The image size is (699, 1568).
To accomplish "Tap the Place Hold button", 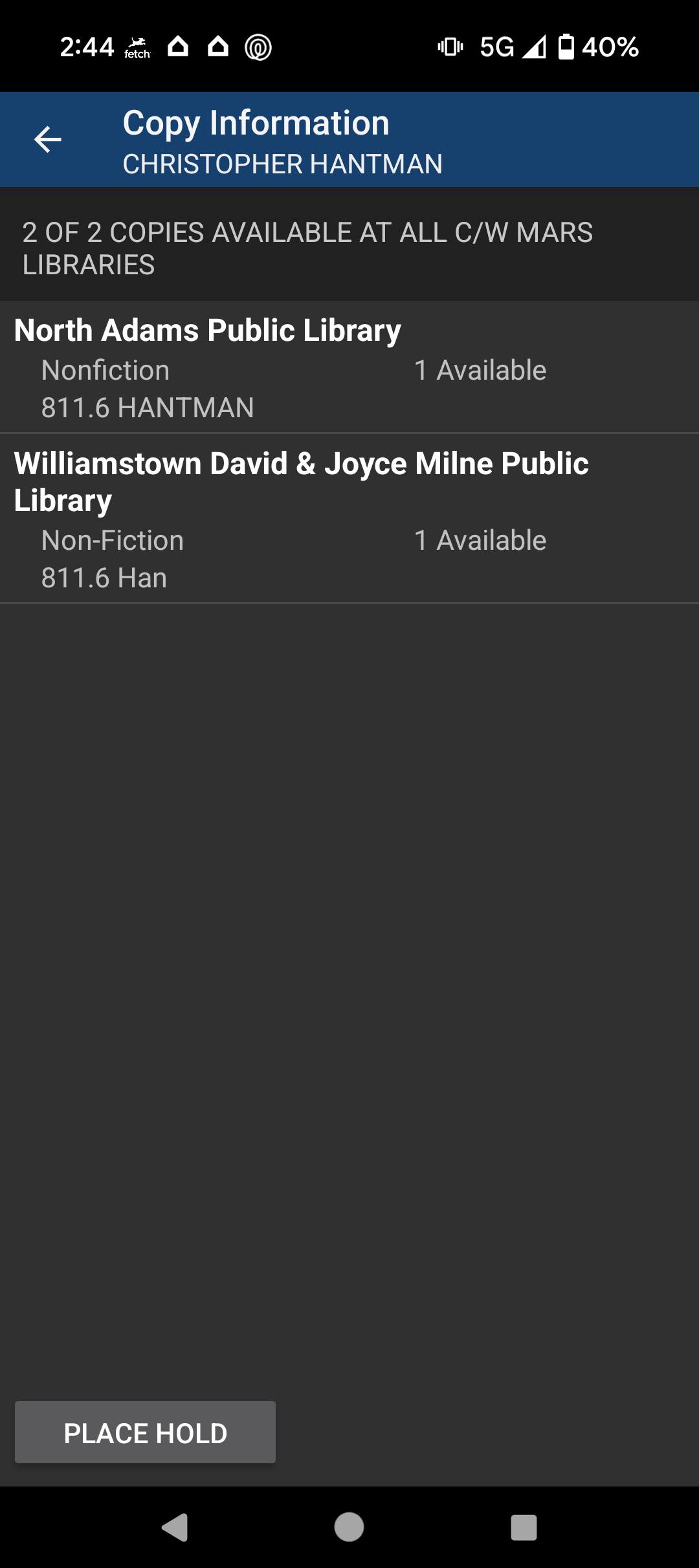I will pos(145,1433).
